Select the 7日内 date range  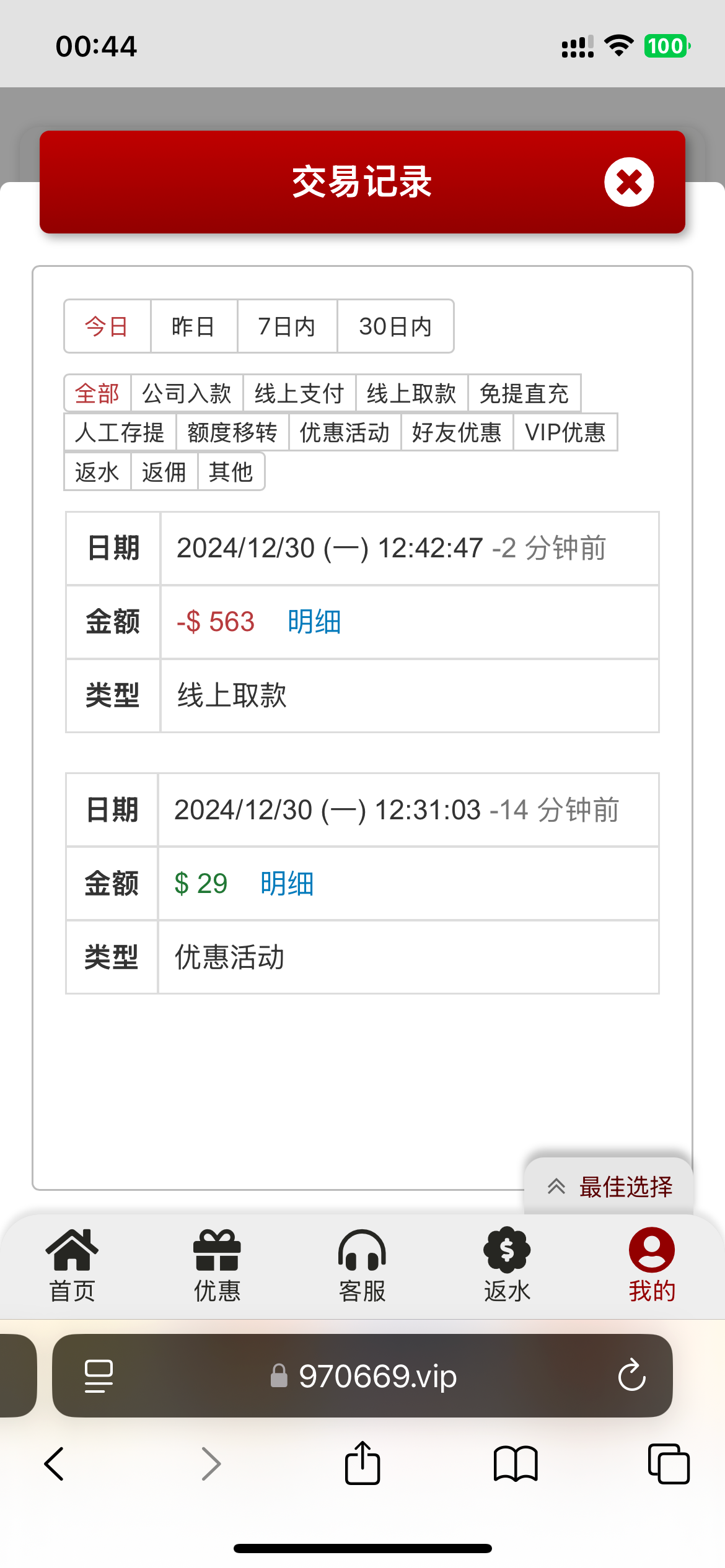(287, 326)
